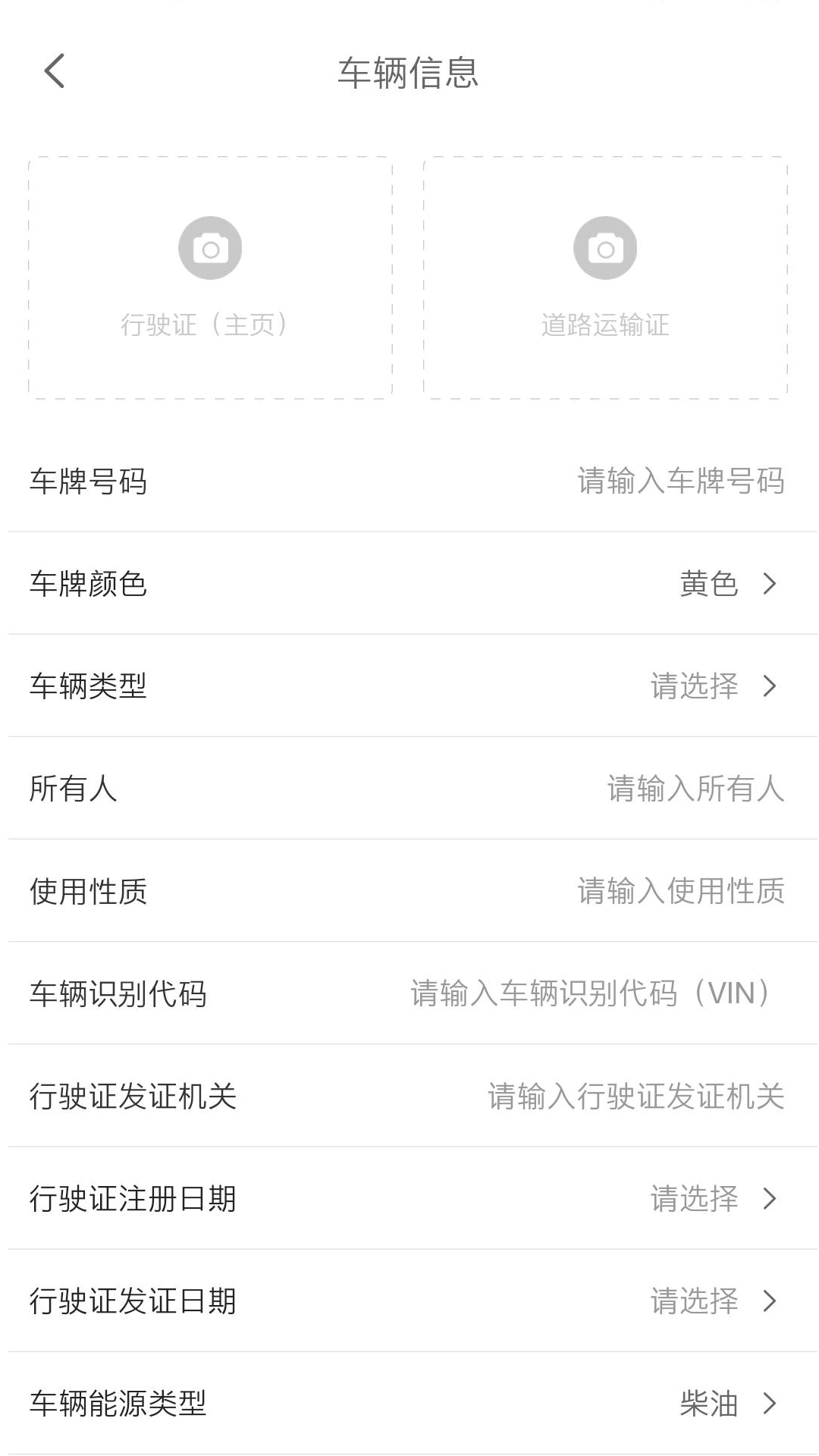
Task: Change the 车牌颜色 selection
Action: (726, 584)
